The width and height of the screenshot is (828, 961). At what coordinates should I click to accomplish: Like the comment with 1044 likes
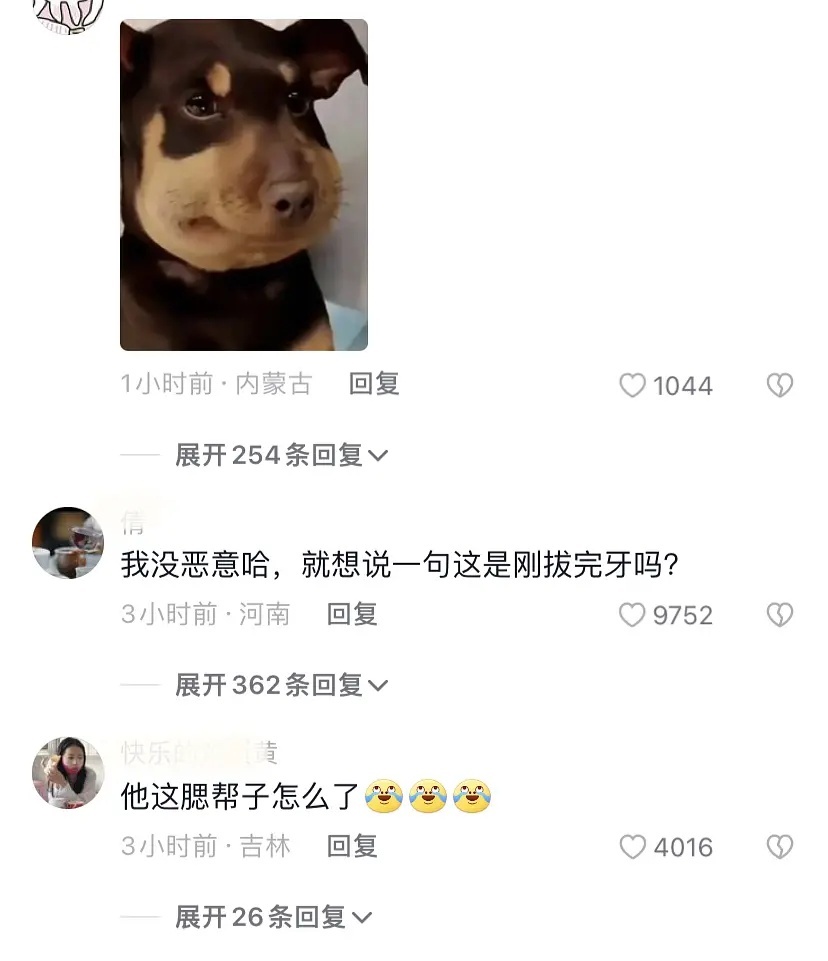click(633, 386)
